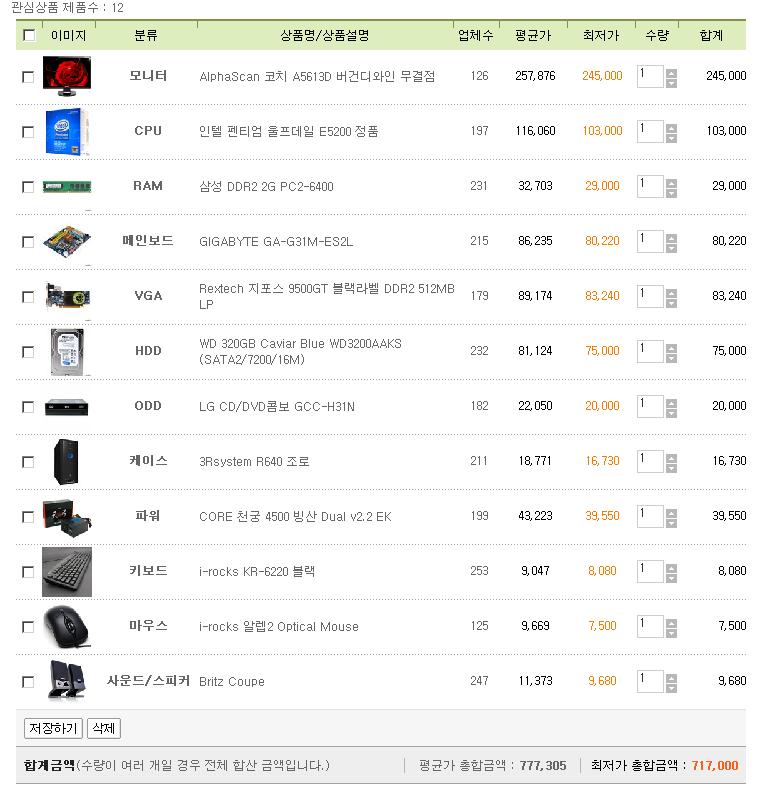Check the 사운드/스피커 Britz Coupe checkbox
The image size is (765, 797).
(x=28, y=682)
